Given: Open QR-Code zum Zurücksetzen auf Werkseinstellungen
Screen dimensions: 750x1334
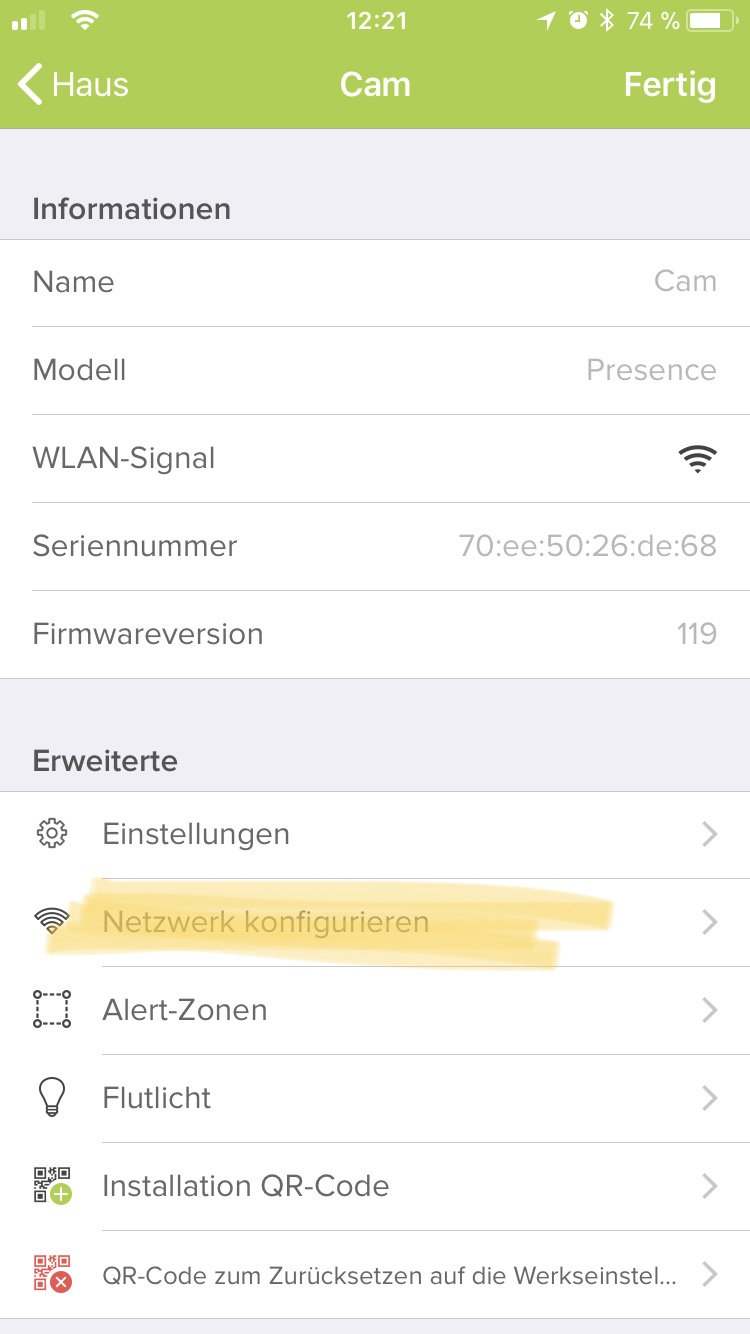Looking at the screenshot, I should click(x=375, y=1275).
